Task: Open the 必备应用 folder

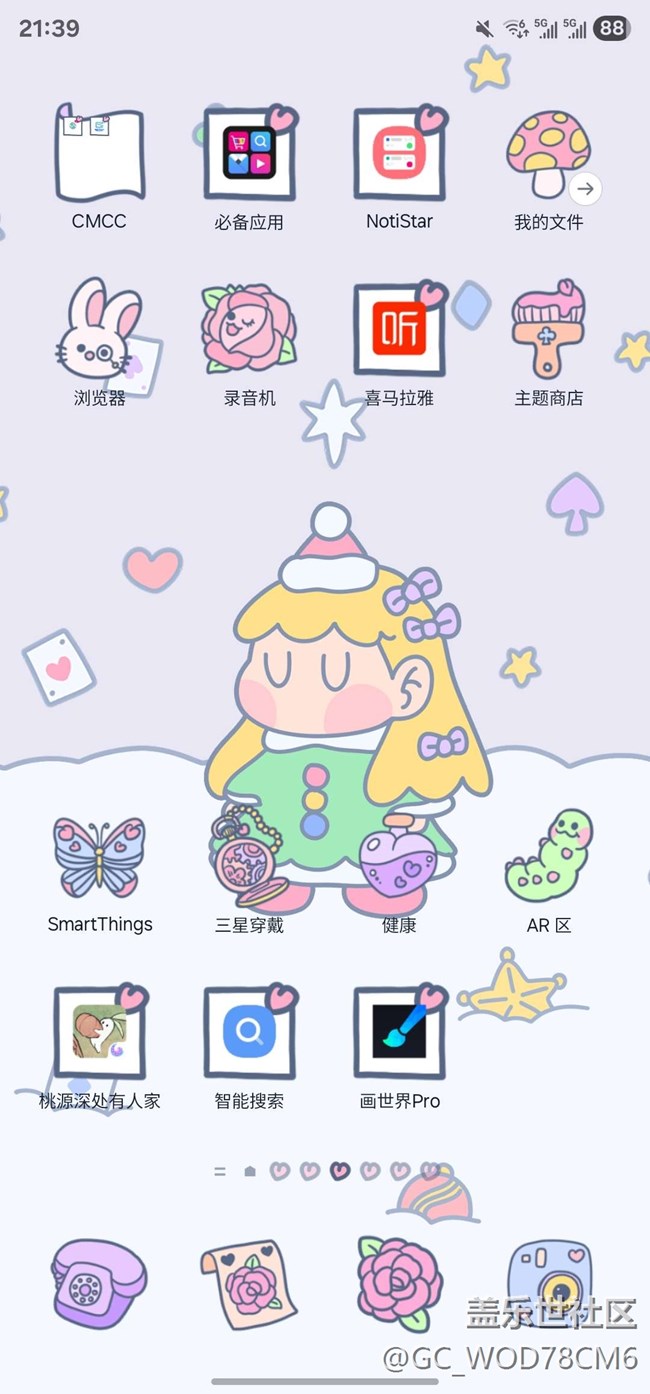Action: tap(249, 155)
